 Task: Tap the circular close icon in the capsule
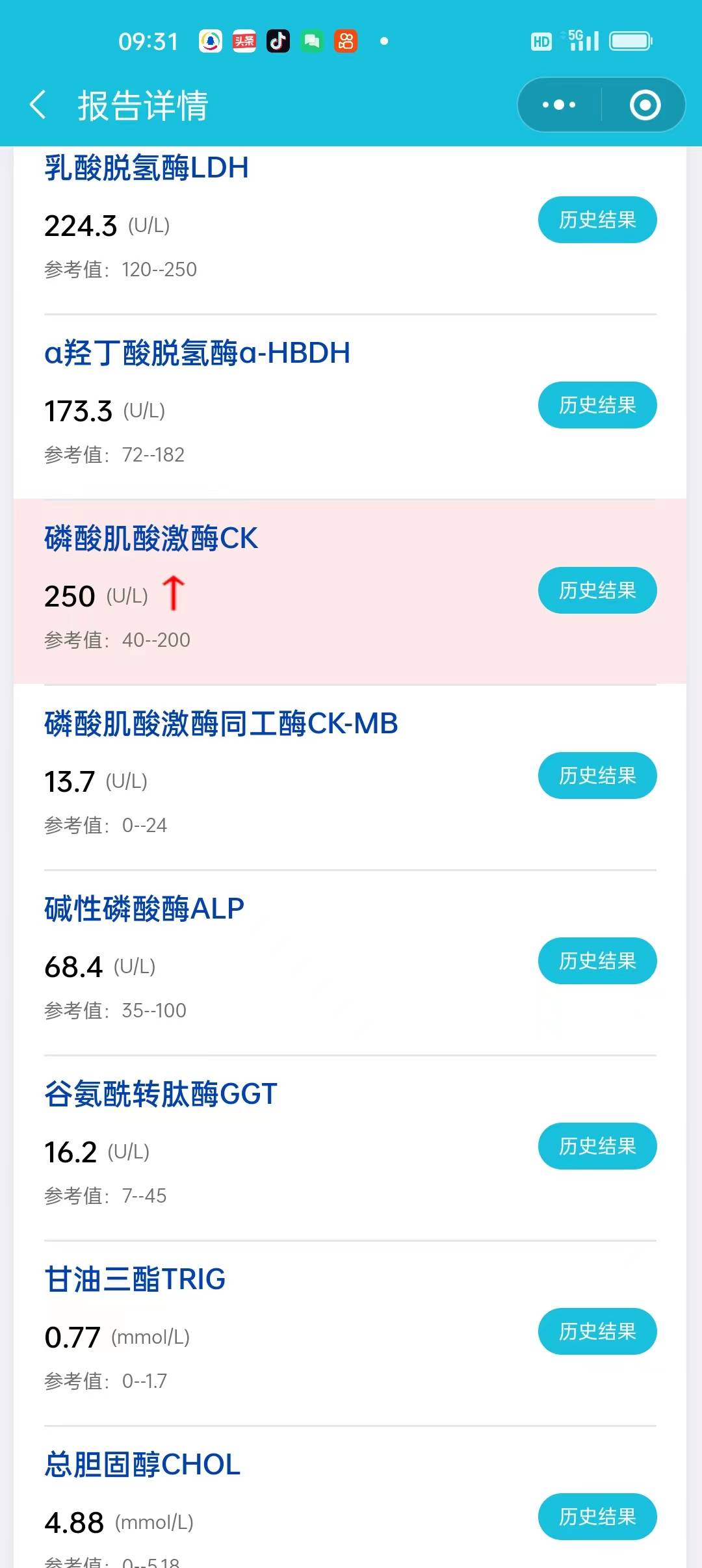tap(645, 104)
